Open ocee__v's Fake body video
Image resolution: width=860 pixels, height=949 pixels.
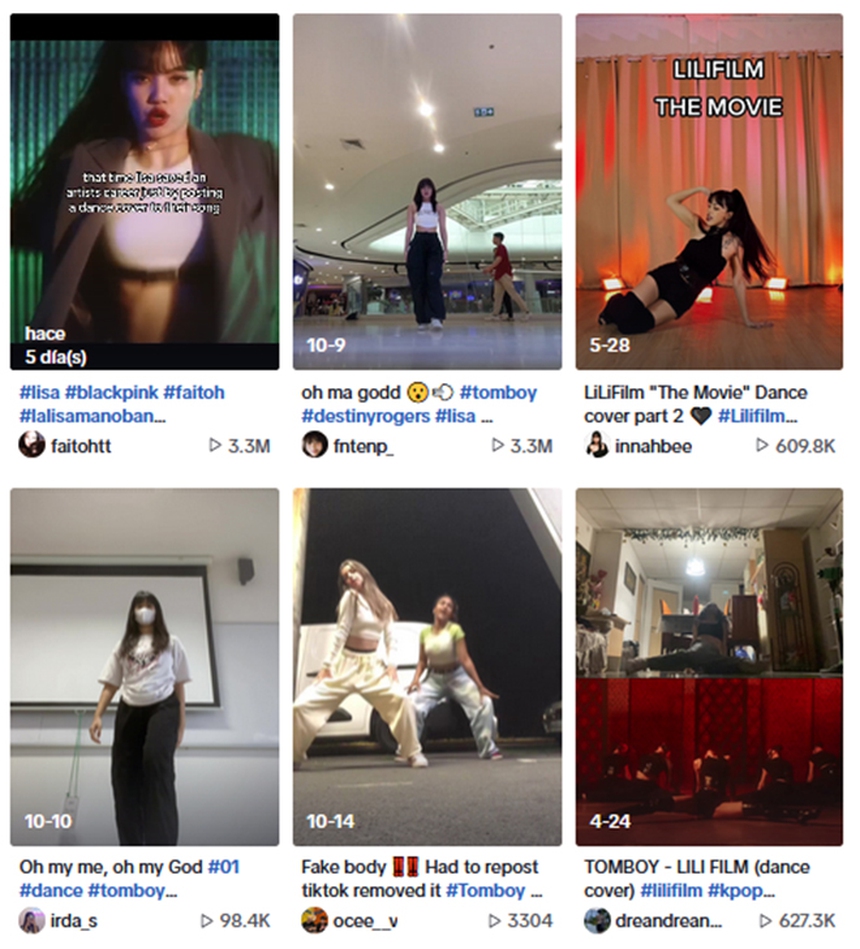point(427,665)
